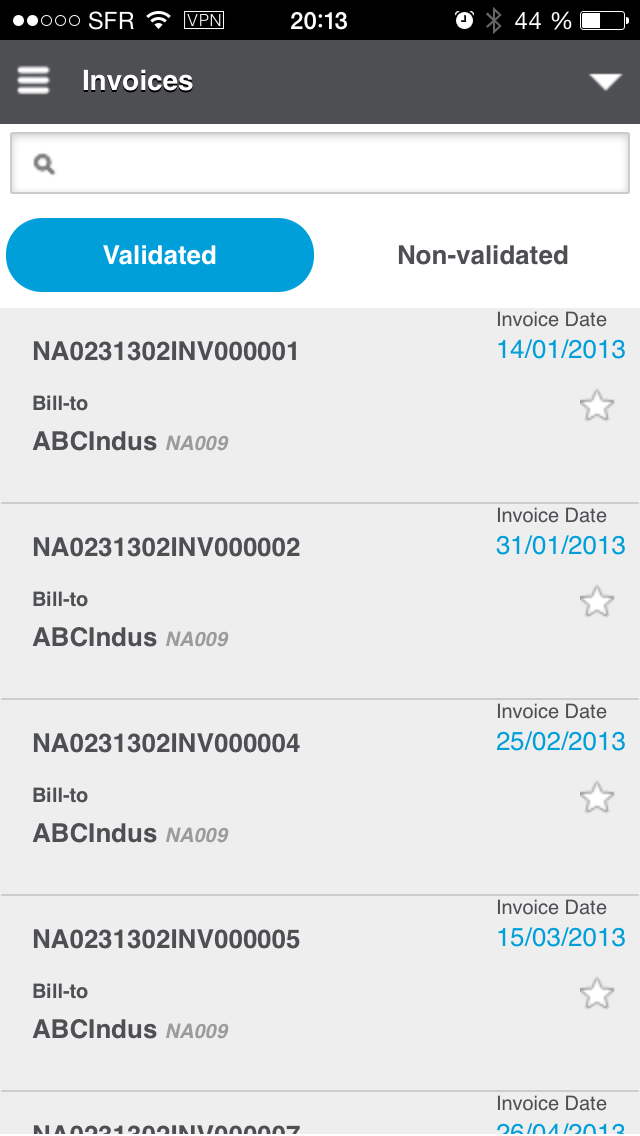This screenshot has height=1136, width=640.
Task: Mark invoice NA0231302INV000005 with the star
Action: [597, 994]
